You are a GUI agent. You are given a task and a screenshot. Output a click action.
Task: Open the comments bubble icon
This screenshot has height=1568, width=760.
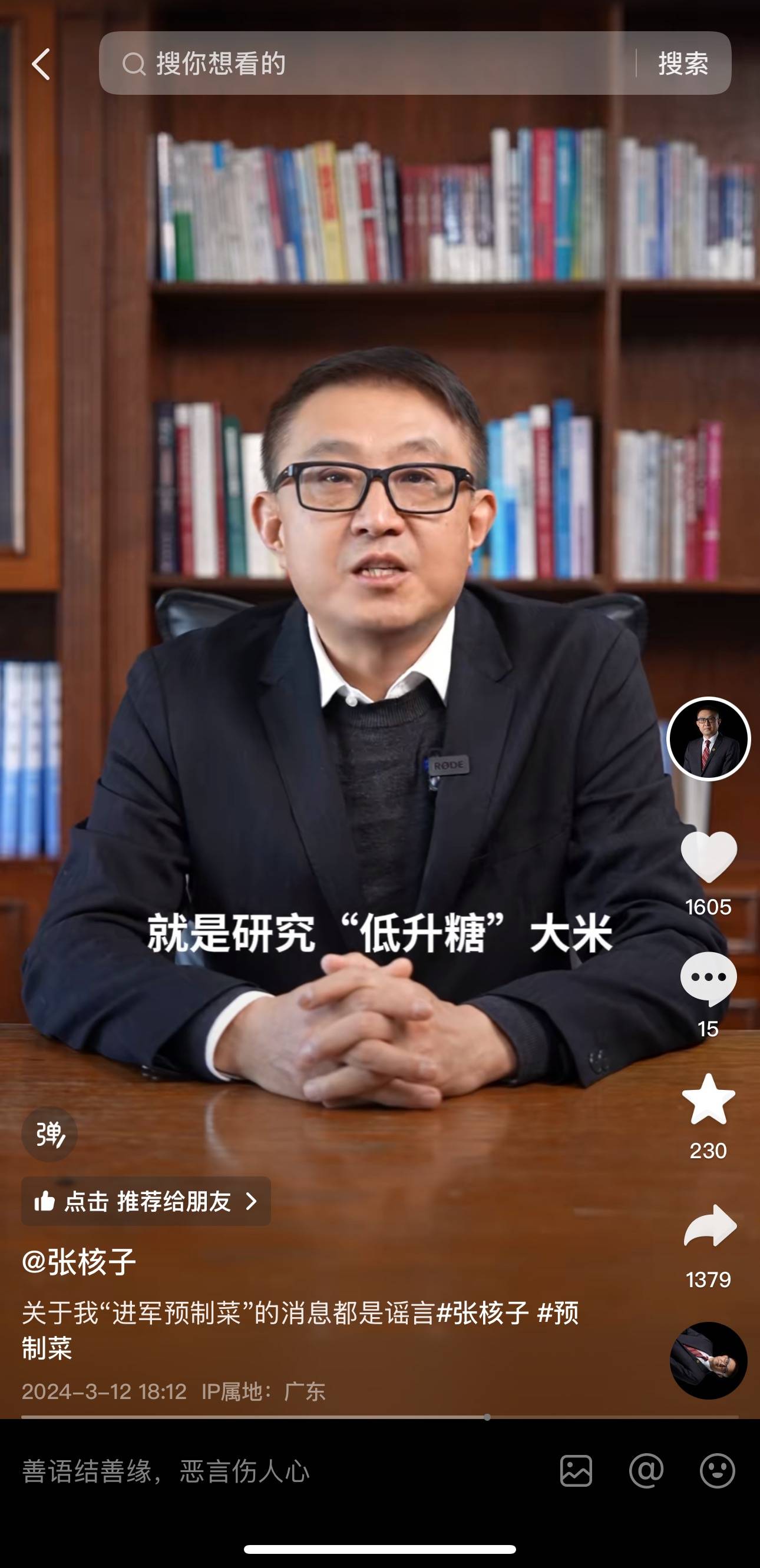708,979
